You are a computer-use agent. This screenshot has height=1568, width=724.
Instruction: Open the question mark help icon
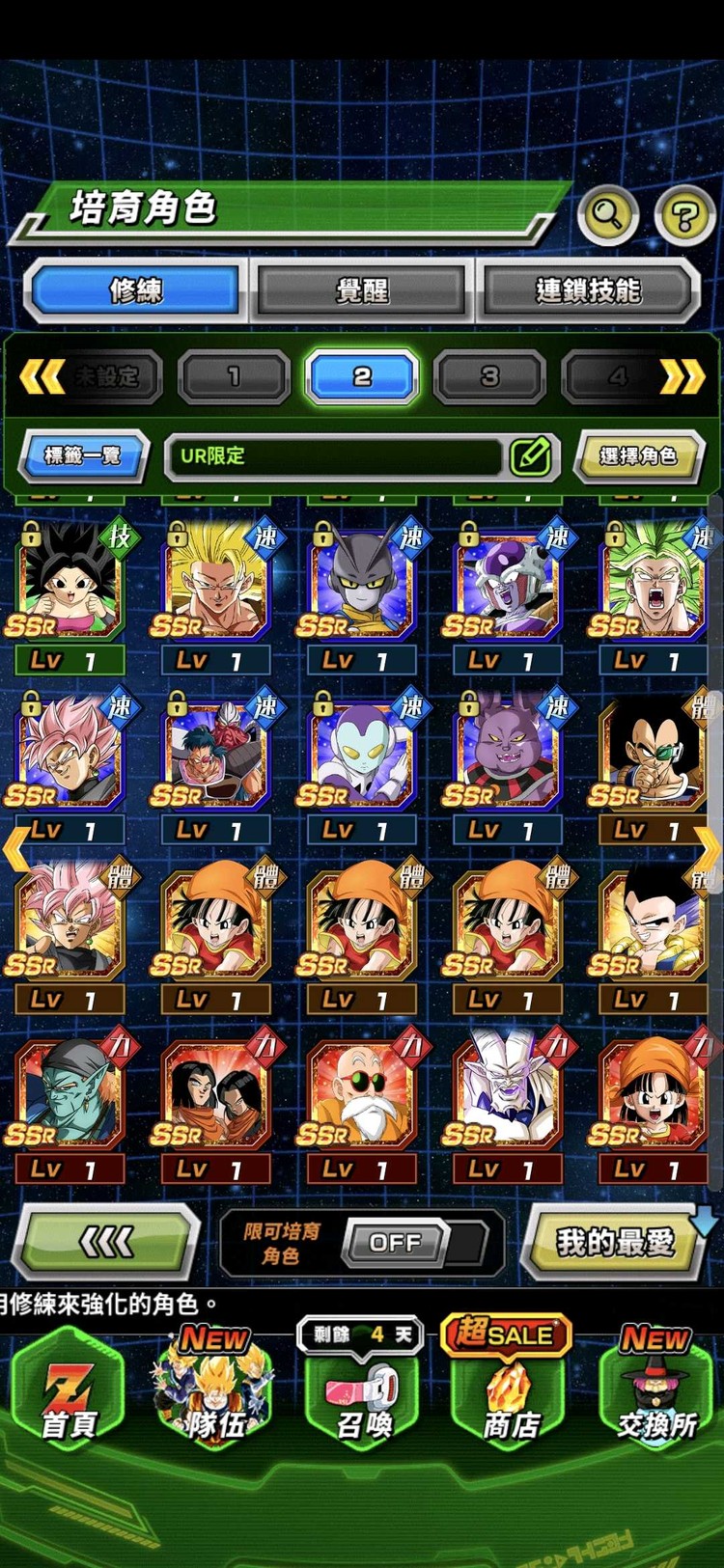tap(684, 214)
